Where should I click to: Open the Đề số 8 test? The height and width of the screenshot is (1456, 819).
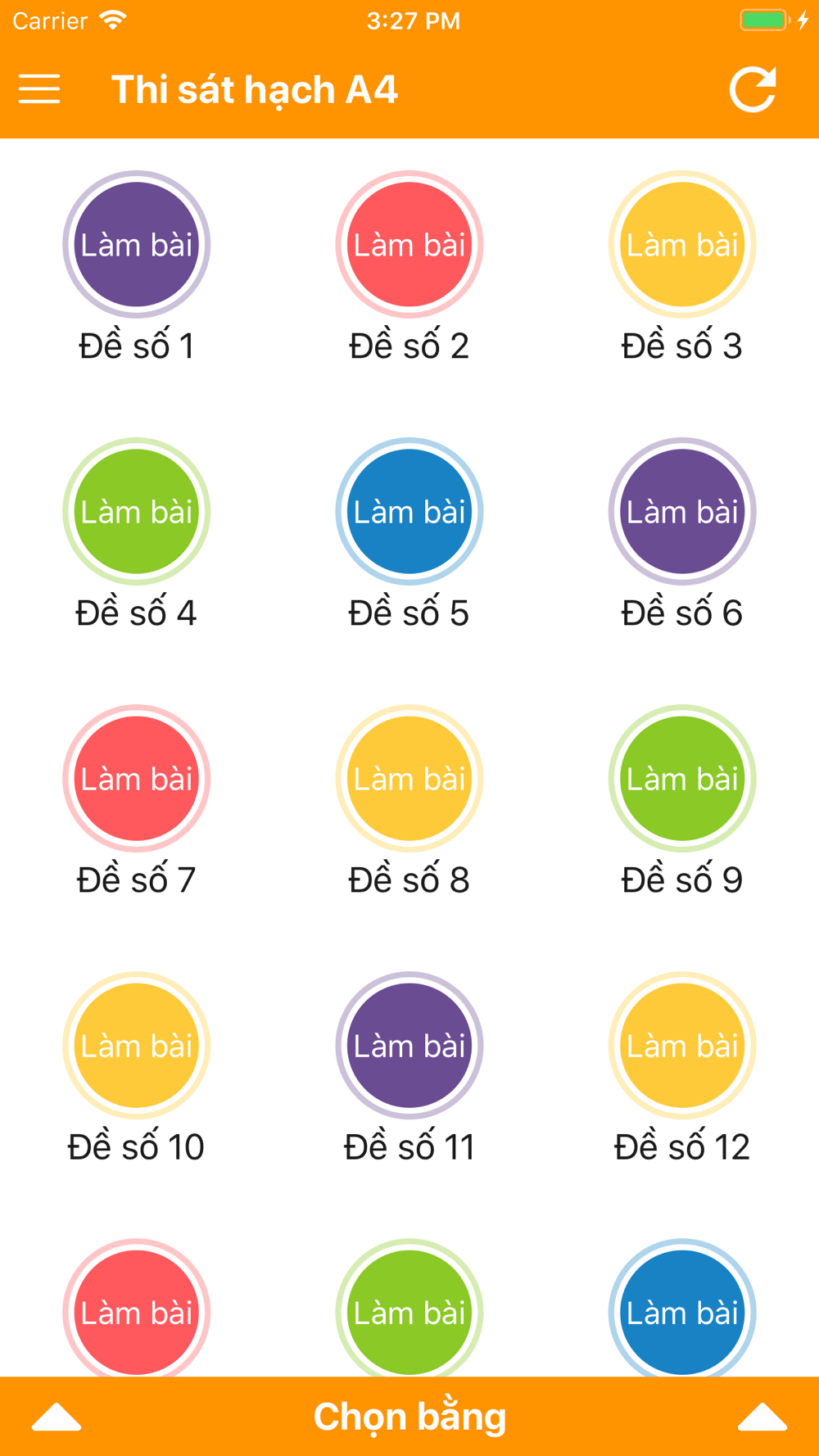409,778
